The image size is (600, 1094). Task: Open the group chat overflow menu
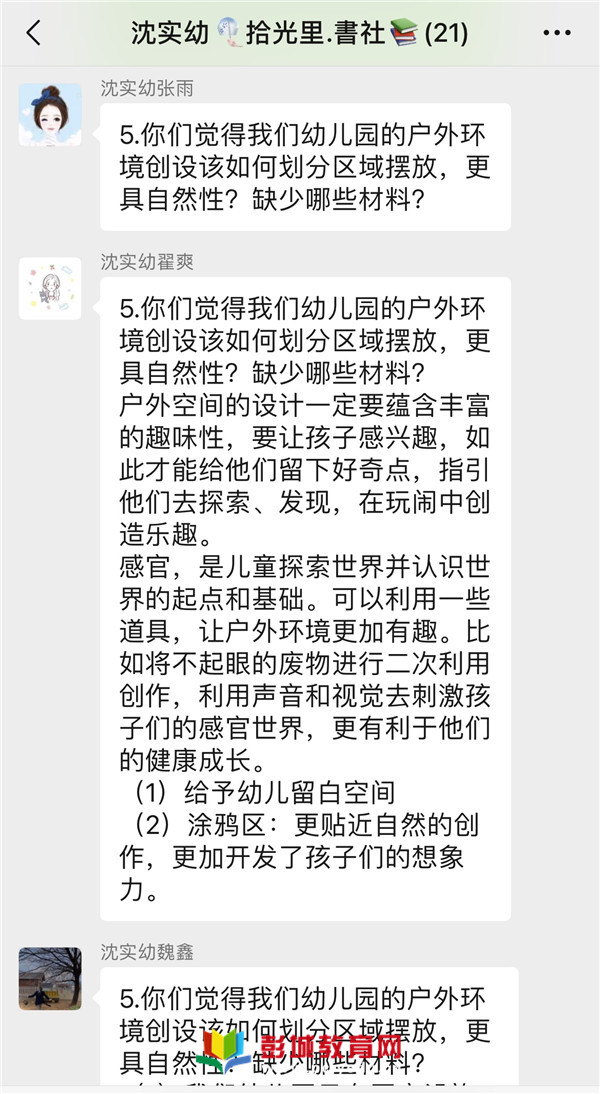[556, 33]
